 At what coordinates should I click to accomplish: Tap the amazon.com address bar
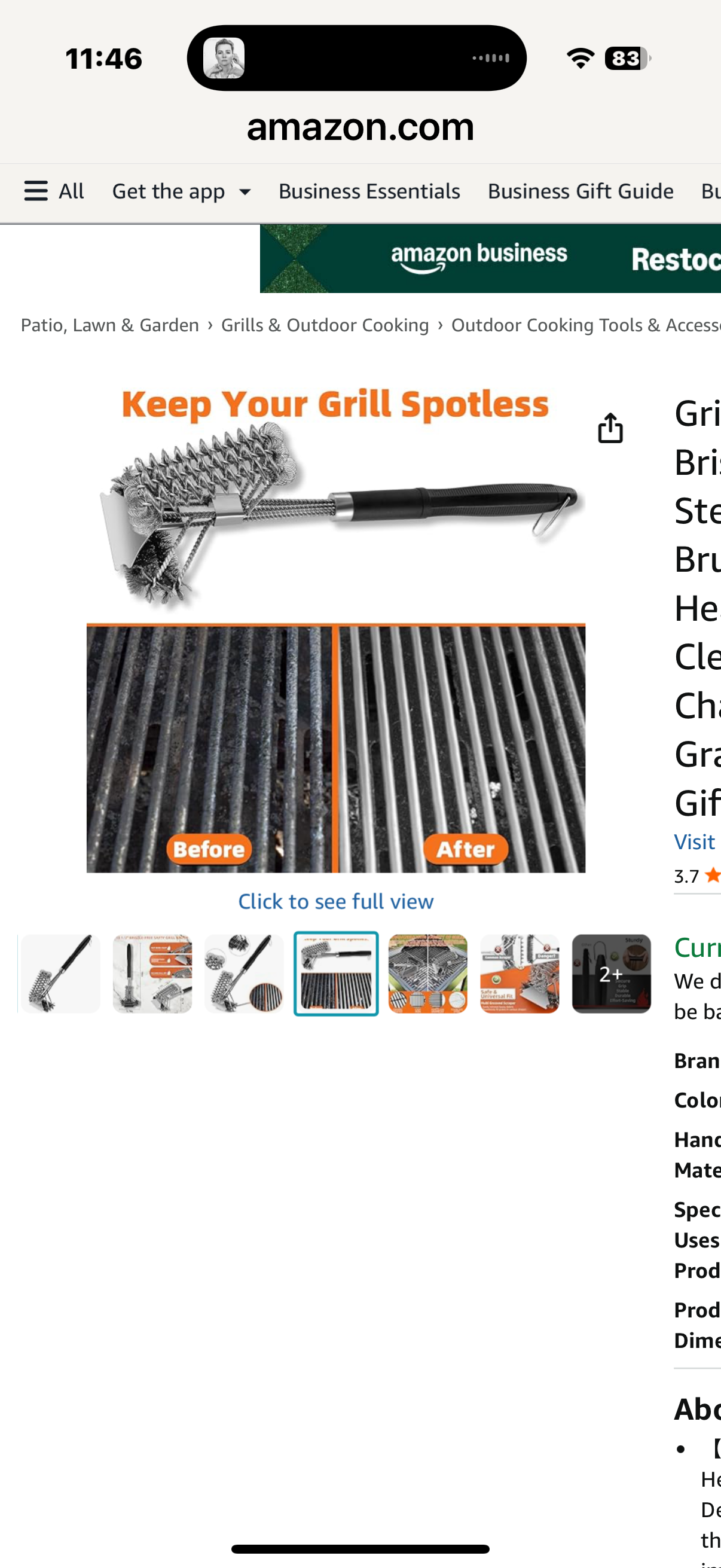click(360, 127)
